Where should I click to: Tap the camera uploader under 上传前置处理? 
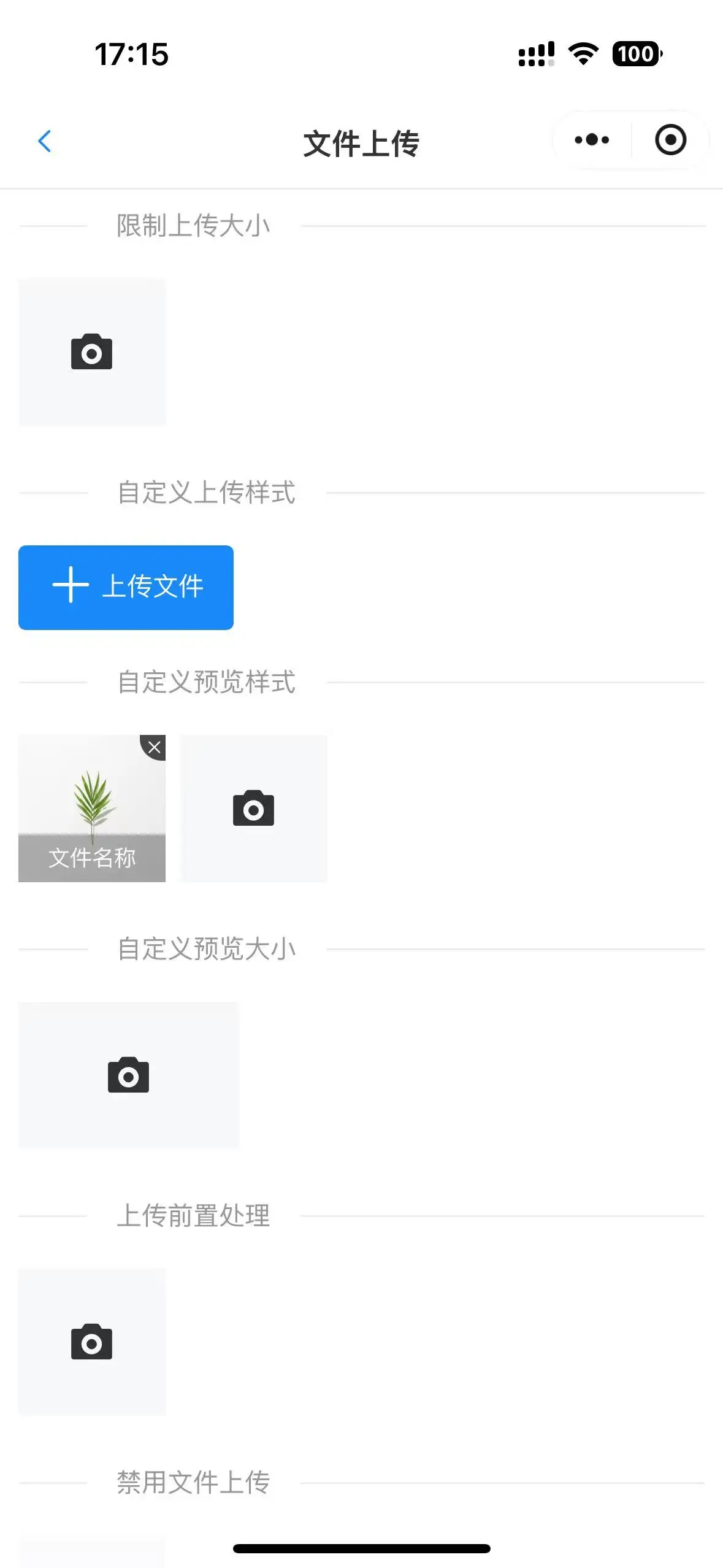[x=92, y=1342]
